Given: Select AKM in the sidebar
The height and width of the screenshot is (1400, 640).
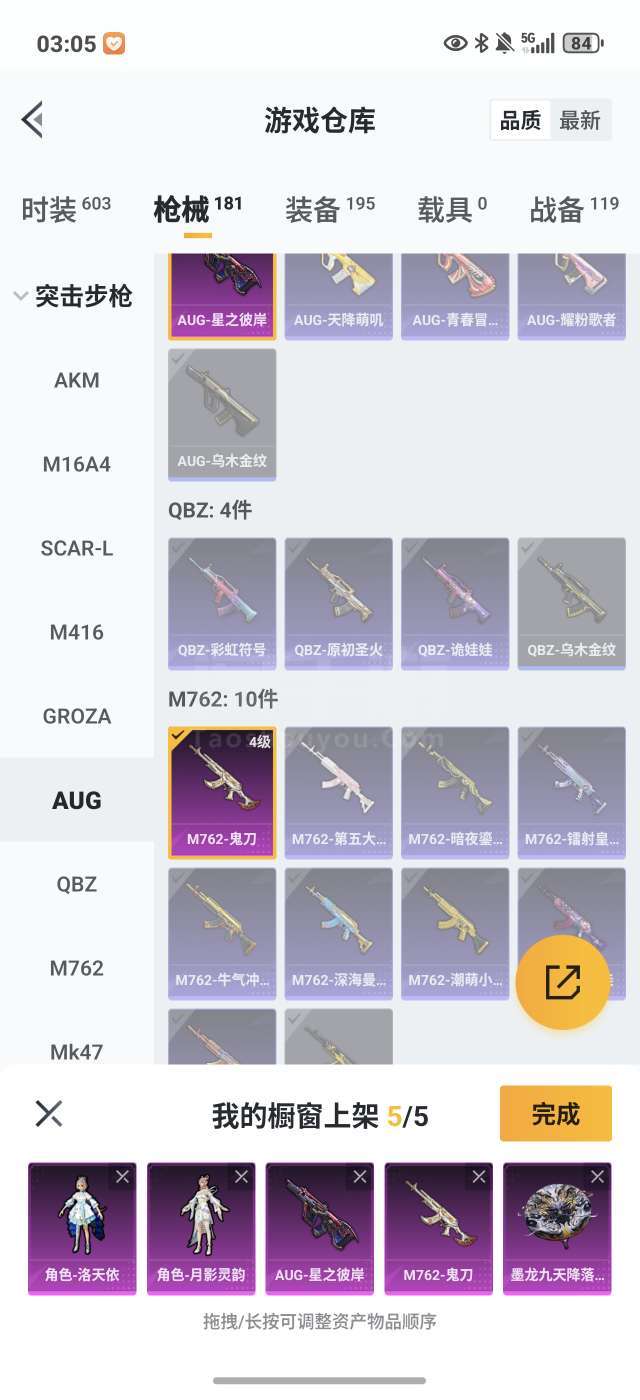Looking at the screenshot, I should 77,380.
